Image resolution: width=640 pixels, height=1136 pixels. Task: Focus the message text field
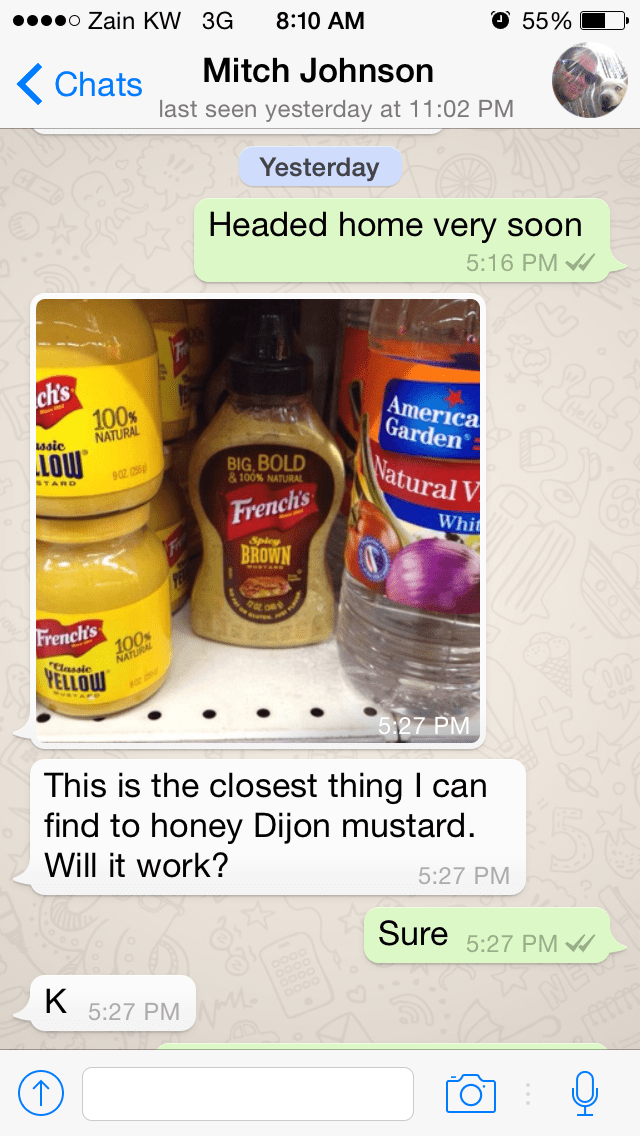(x=248, y=1093)
